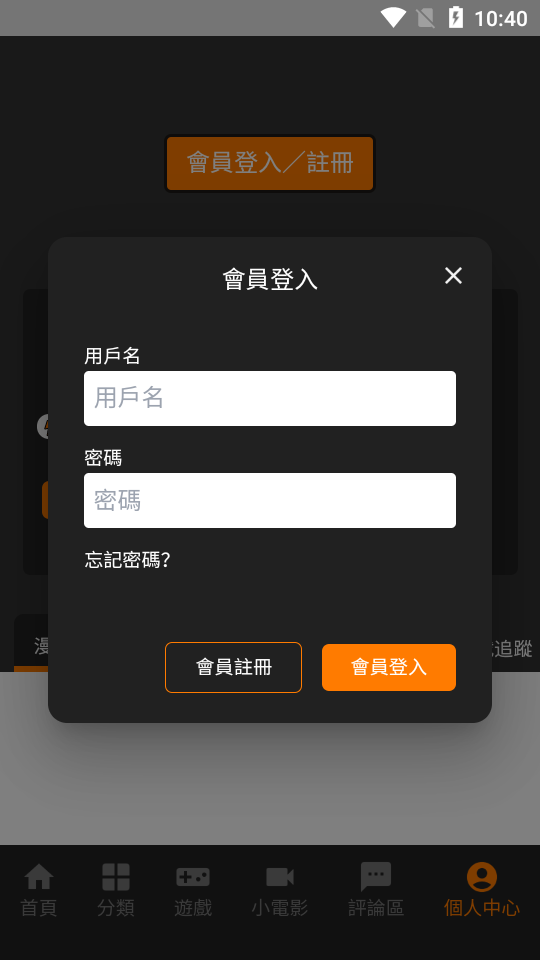The image size is (540, 960).
Task: Select the 個人中心 tab
Action: pos(482,890)
